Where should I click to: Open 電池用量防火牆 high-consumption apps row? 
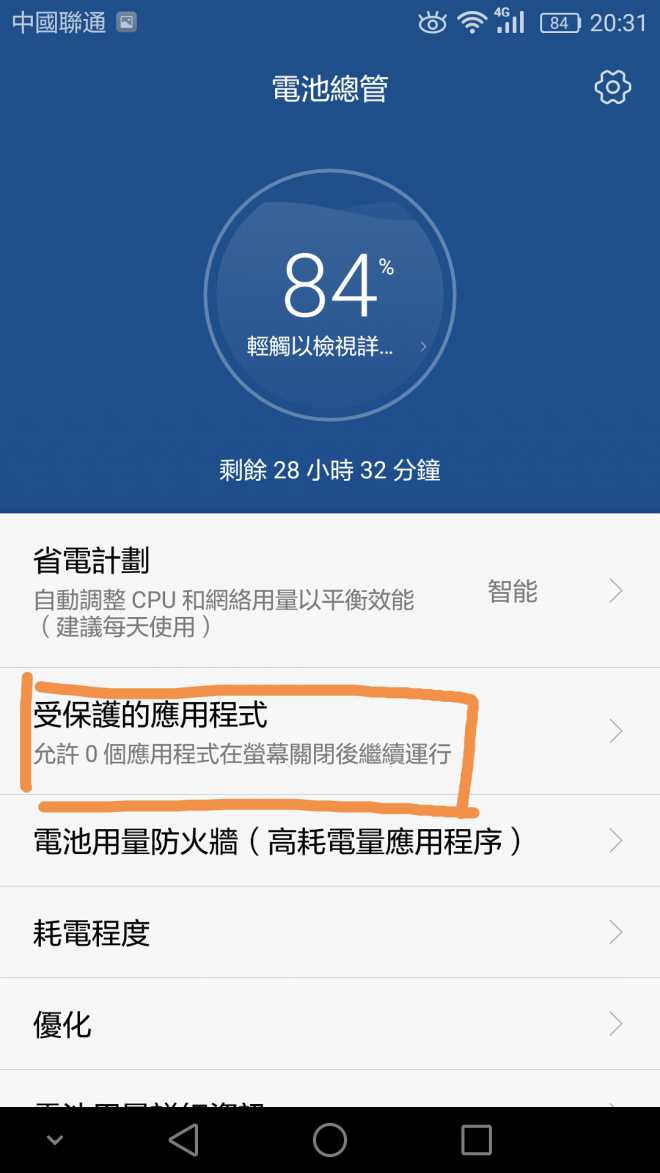330,841
